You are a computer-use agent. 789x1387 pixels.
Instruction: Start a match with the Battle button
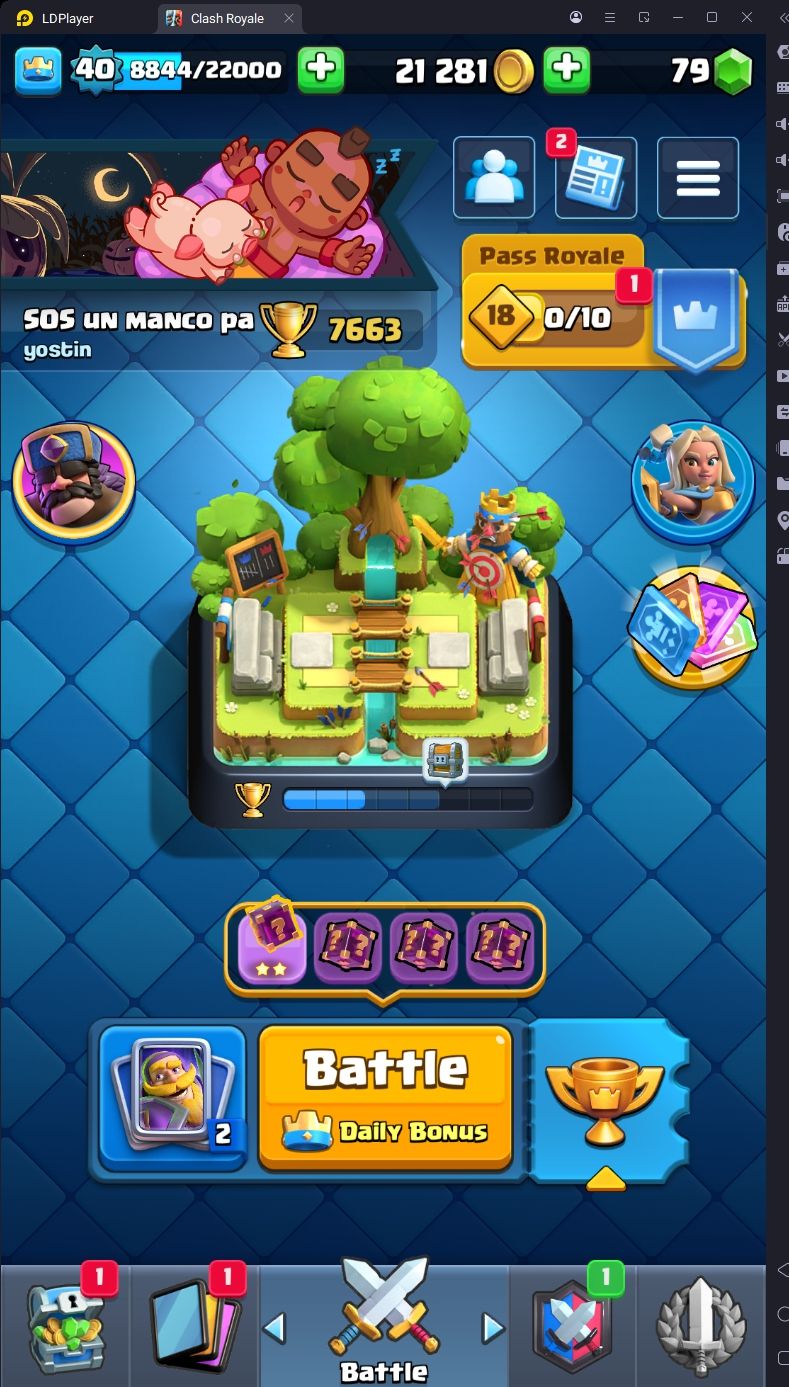pos(385,1097)
